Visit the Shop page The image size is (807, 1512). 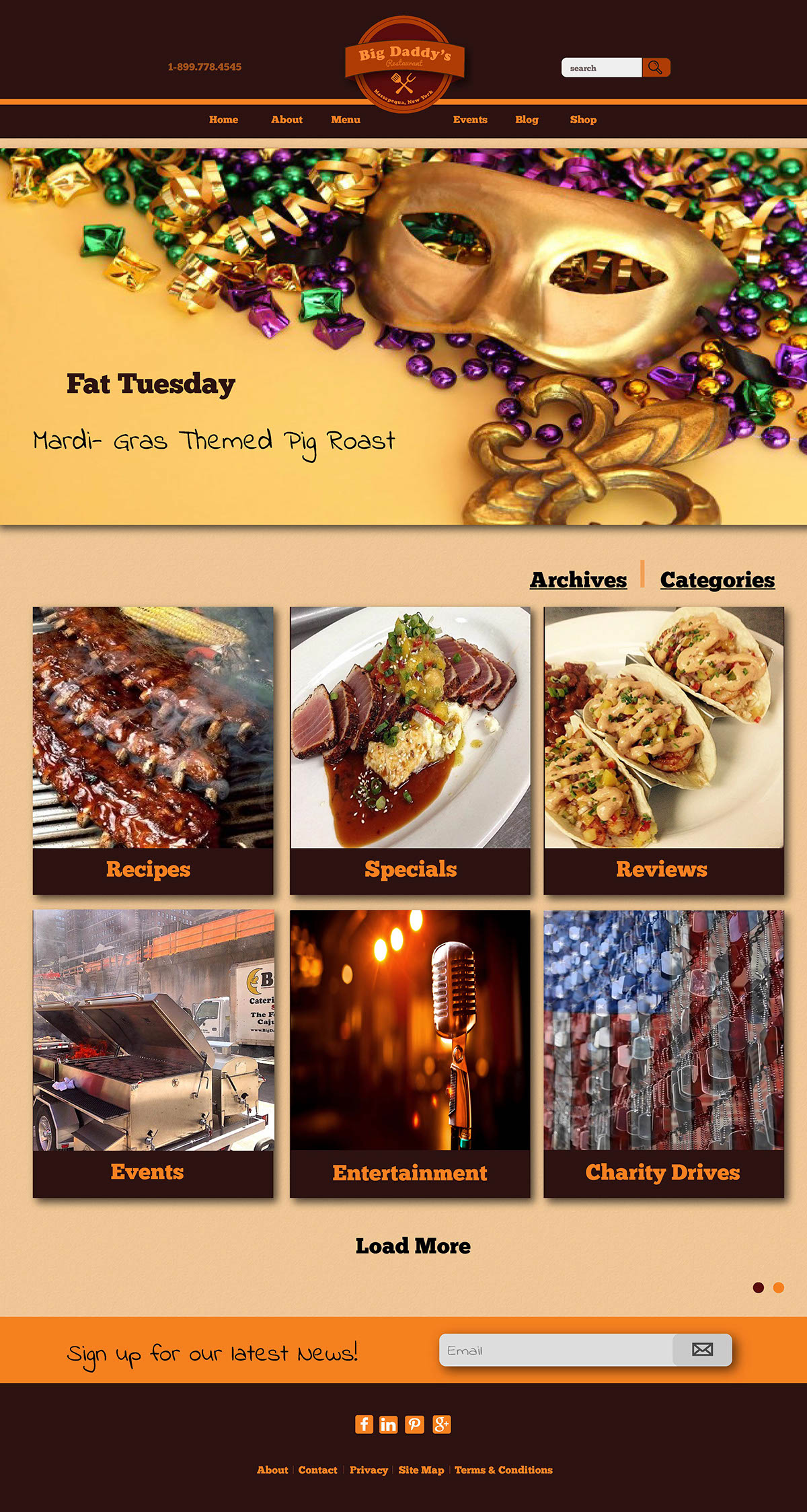[583, 120]
